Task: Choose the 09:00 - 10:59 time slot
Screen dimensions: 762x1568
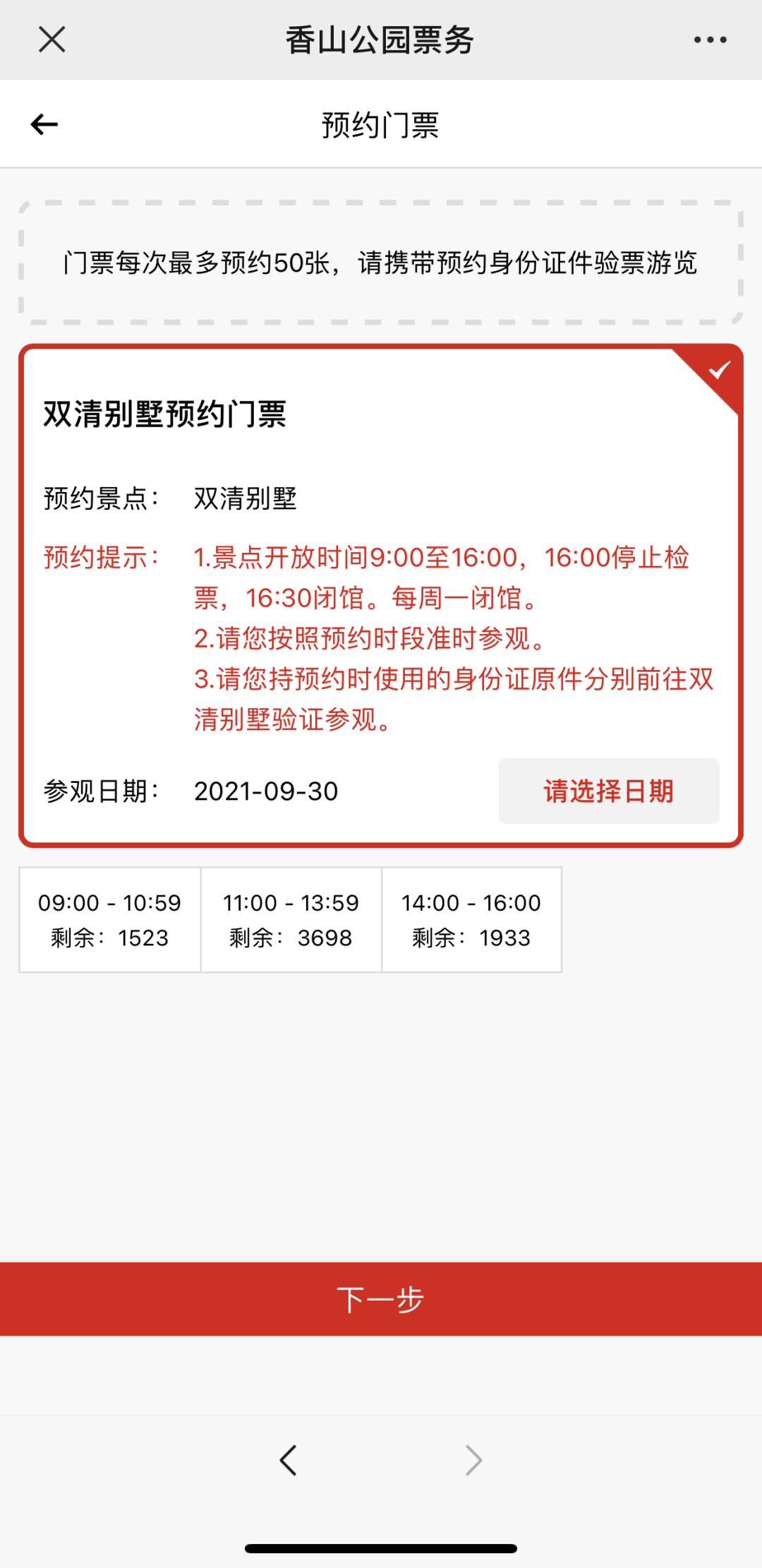Action: pyautogui.click(x=110, y=920)
